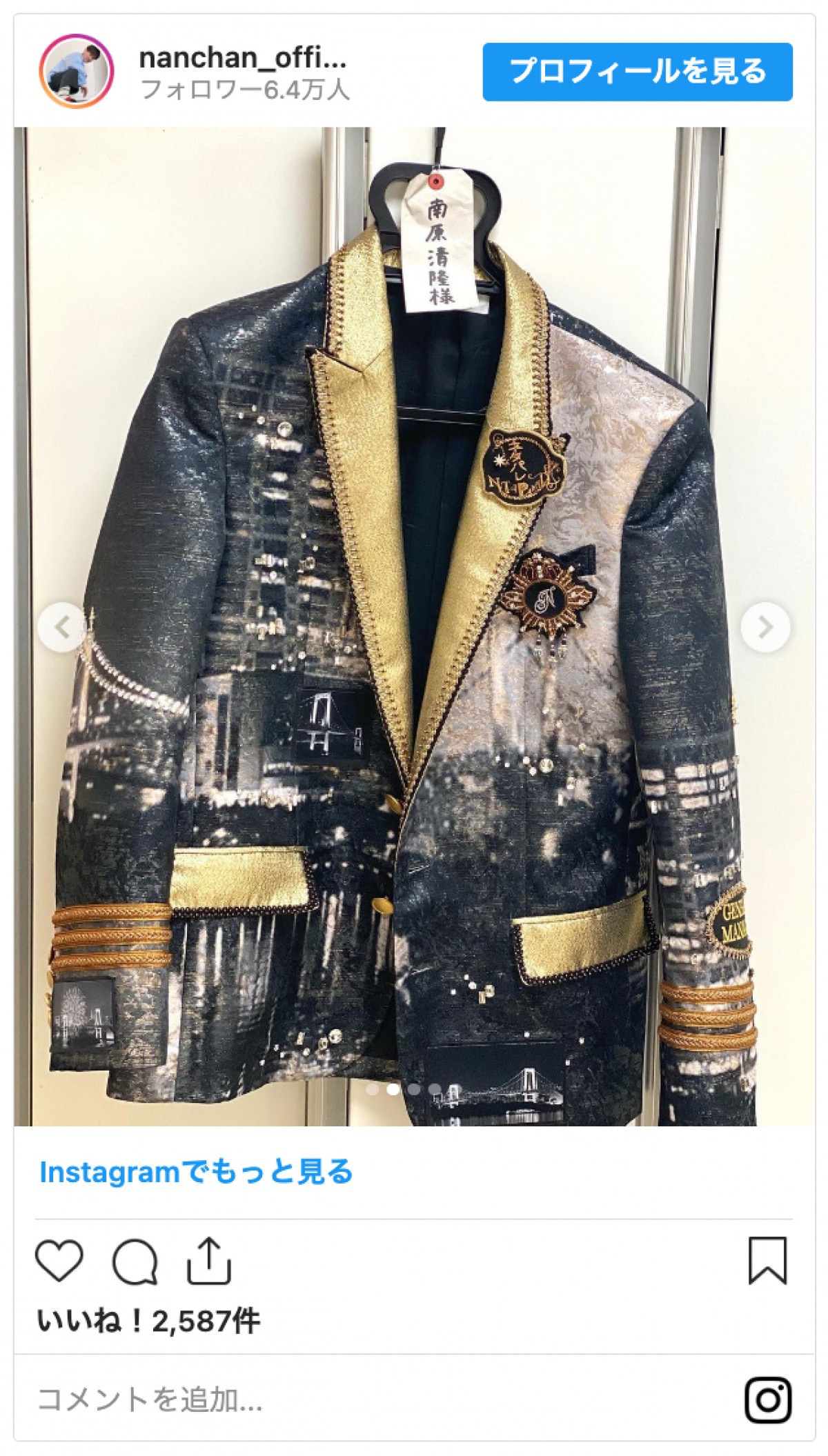Go to next photo in carousel
Screen dimensions: 828x1456
point(765,627)
